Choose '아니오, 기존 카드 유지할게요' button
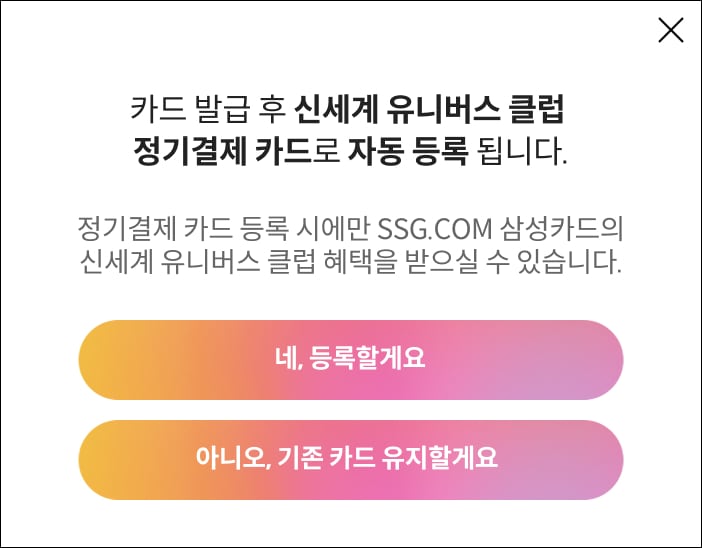This screenshot has height=548, width=702. coord(351,459)
